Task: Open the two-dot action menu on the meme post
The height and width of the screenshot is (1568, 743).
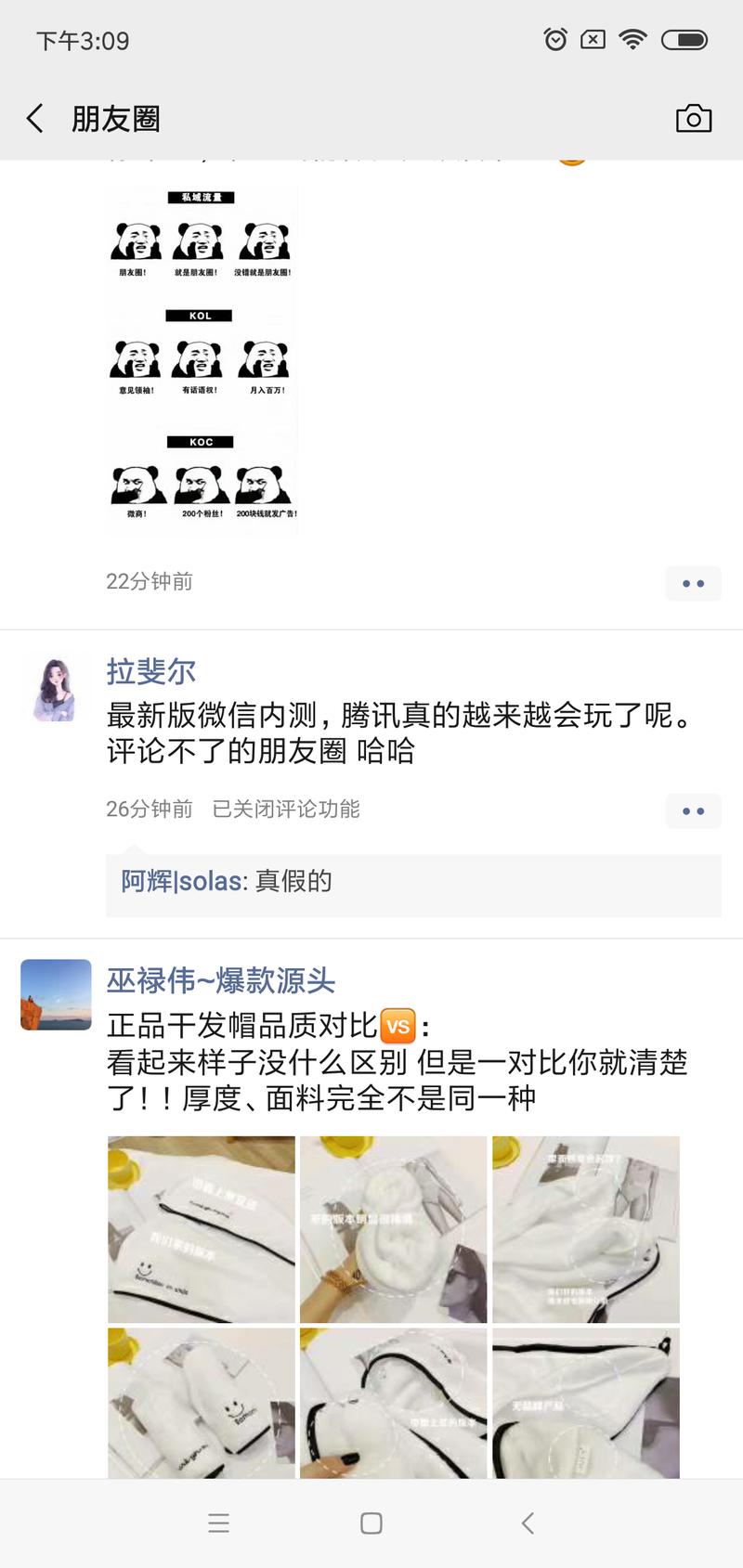Action: point(693,583)
